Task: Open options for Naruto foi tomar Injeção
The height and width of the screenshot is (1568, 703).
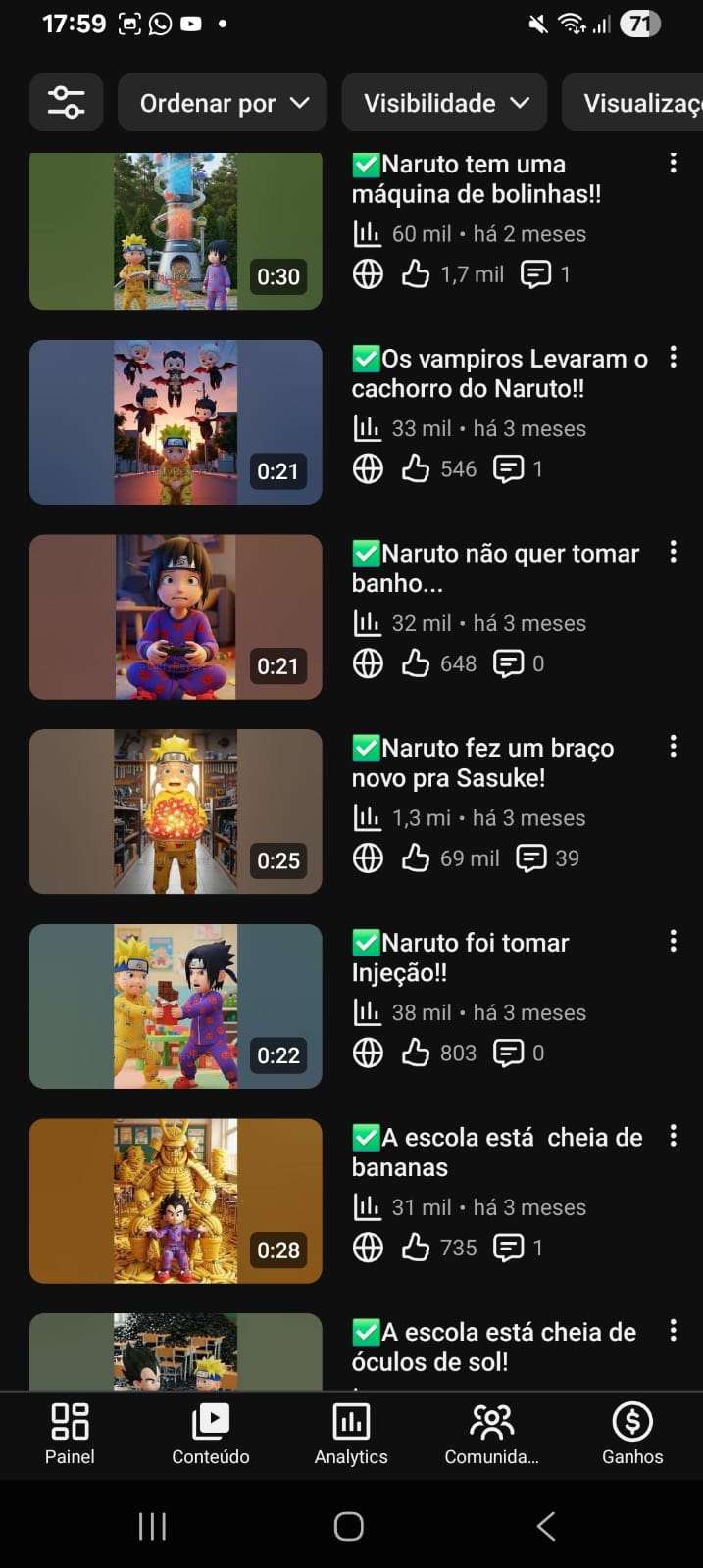Action: 673,942
